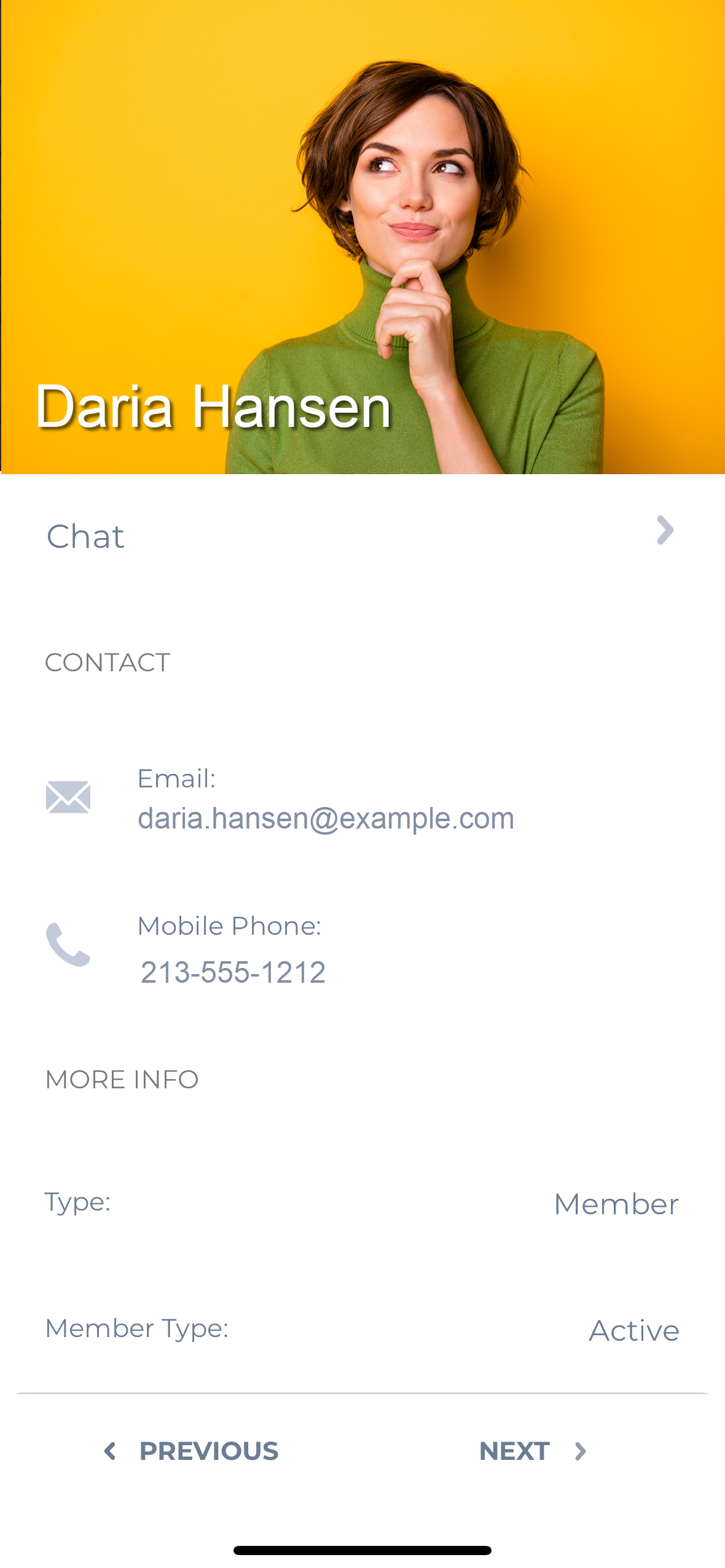Go to the previous member
The height and width of the screenshot is (1568, 725).
[x=192, y=1451]
